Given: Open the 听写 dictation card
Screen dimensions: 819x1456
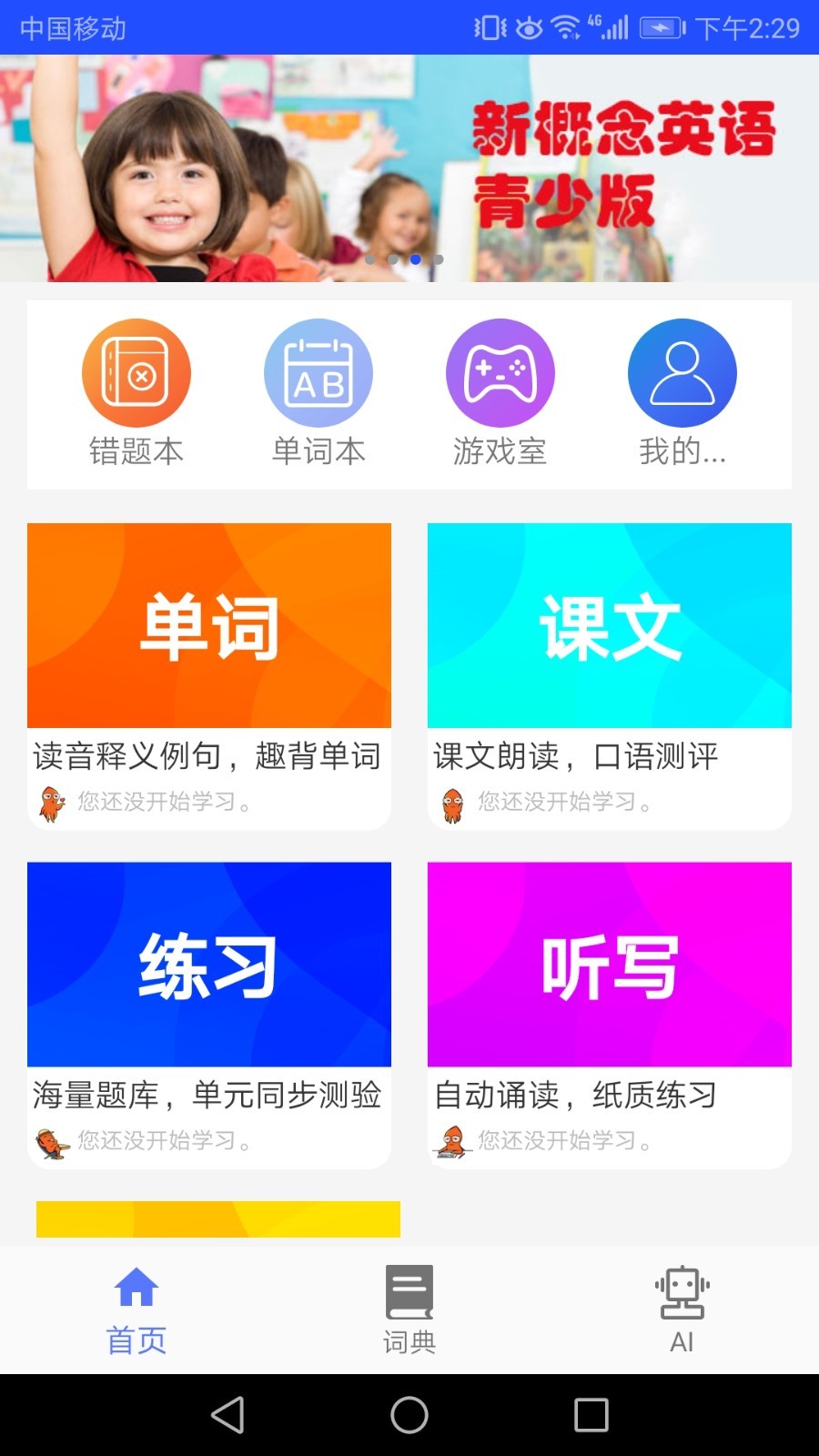Looking at the screenshot, I should [x=610, y=965].
